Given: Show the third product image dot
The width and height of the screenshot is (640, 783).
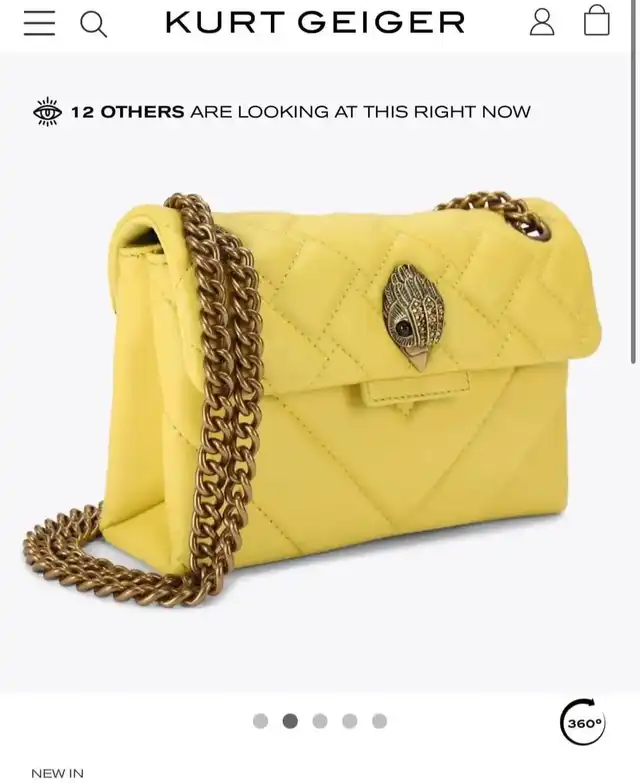Looking at the screenshot, I should click(x=320, y=721).
